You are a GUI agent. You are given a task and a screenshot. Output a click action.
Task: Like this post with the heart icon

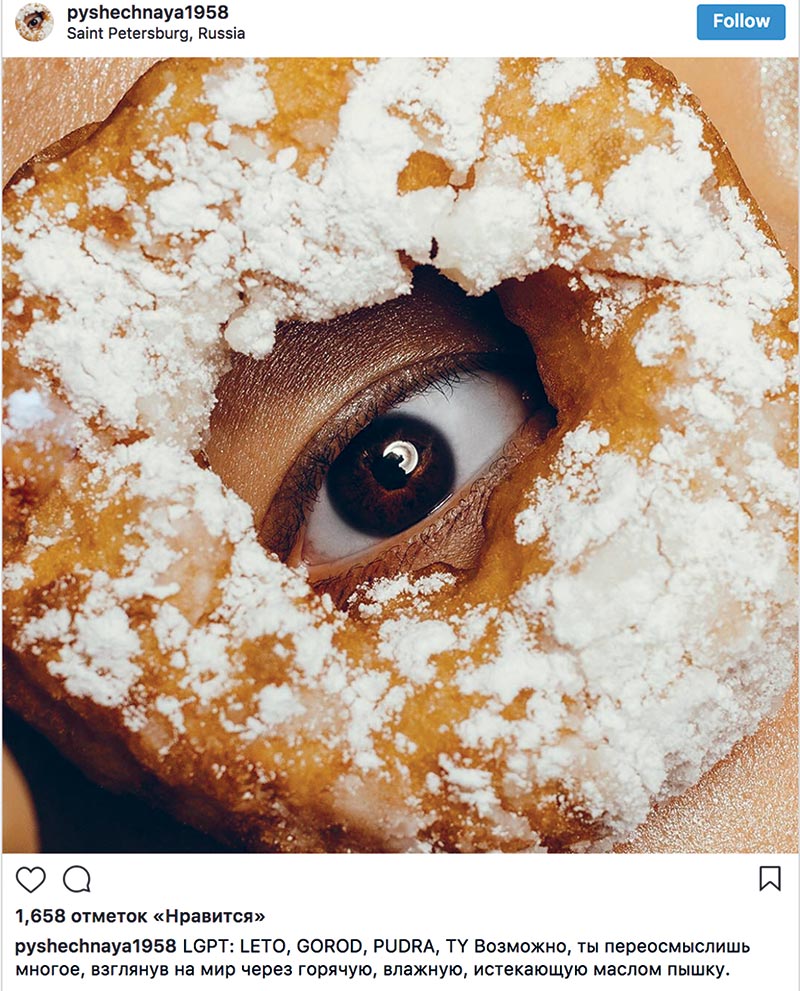click(31, 879)
